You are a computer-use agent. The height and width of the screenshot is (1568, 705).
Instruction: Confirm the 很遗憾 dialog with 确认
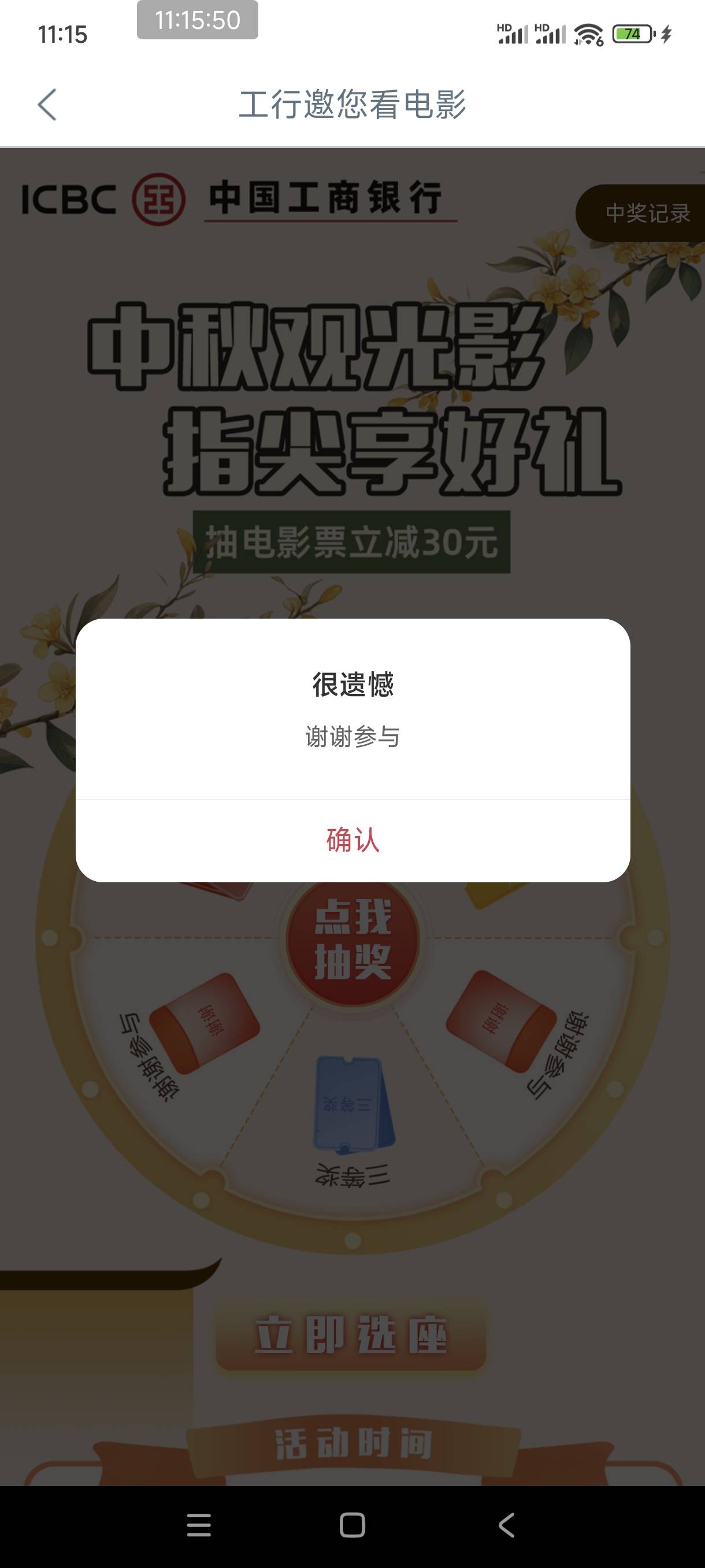pos(353,841)
